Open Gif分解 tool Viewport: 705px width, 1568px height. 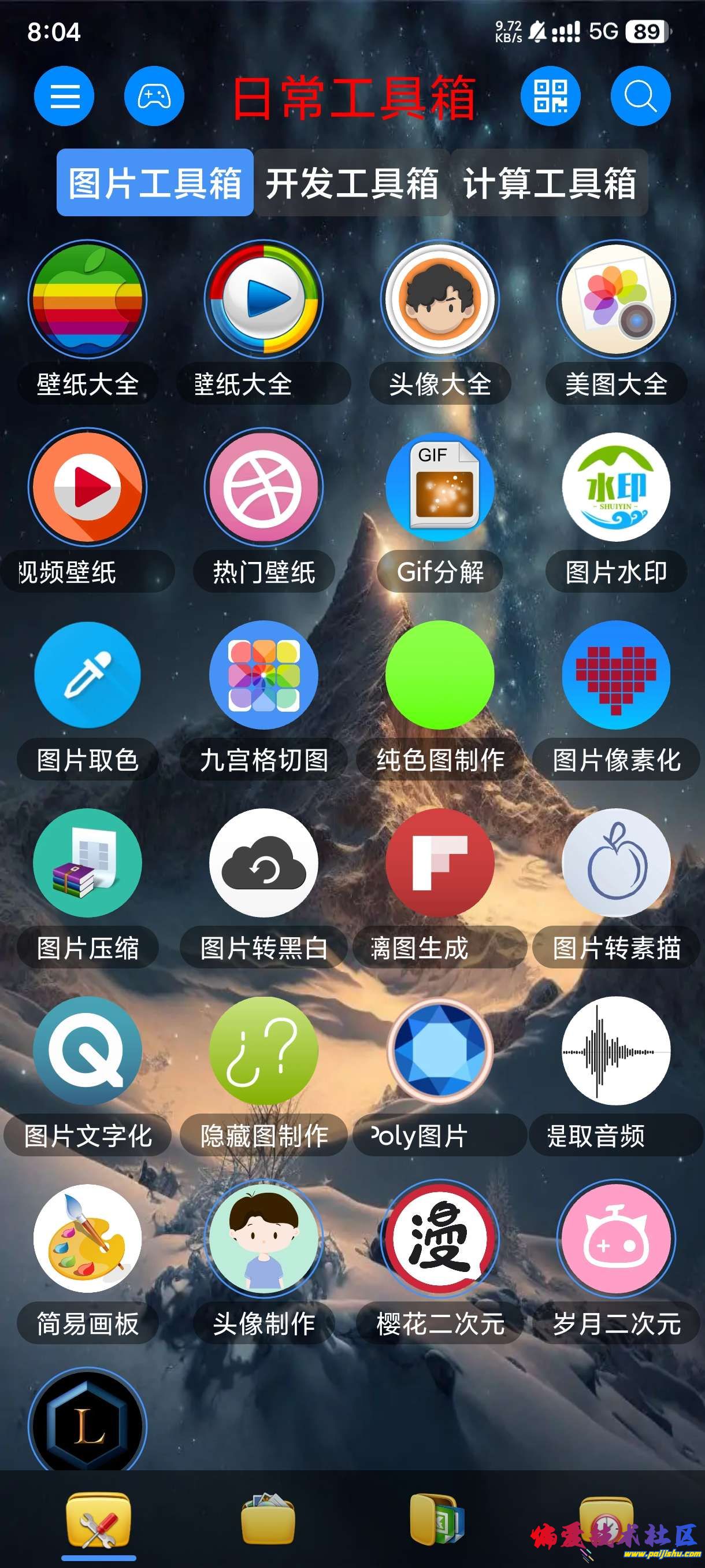[440, 487]
